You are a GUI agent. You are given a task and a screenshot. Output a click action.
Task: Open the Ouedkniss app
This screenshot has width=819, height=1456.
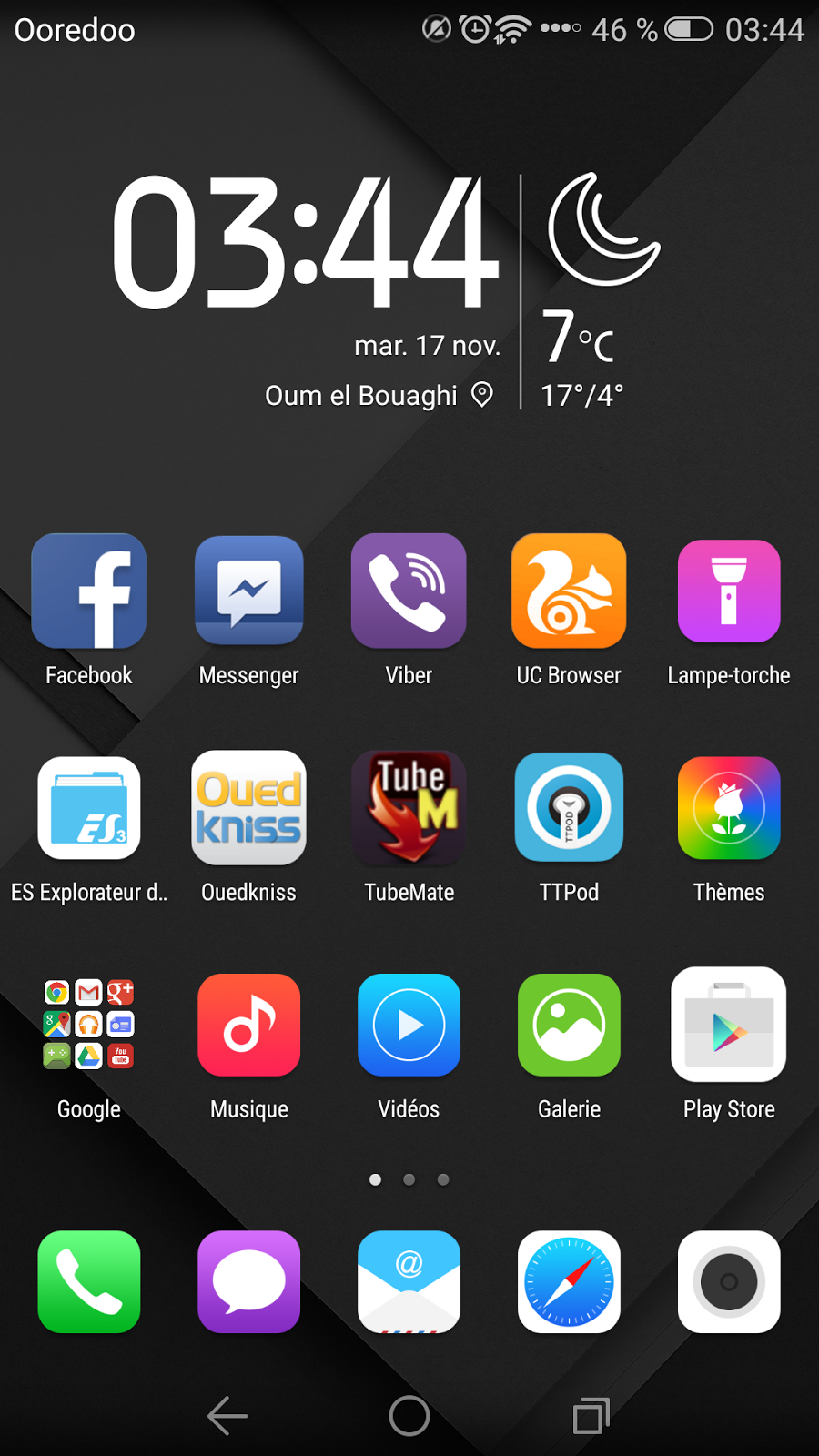[248, 808]
